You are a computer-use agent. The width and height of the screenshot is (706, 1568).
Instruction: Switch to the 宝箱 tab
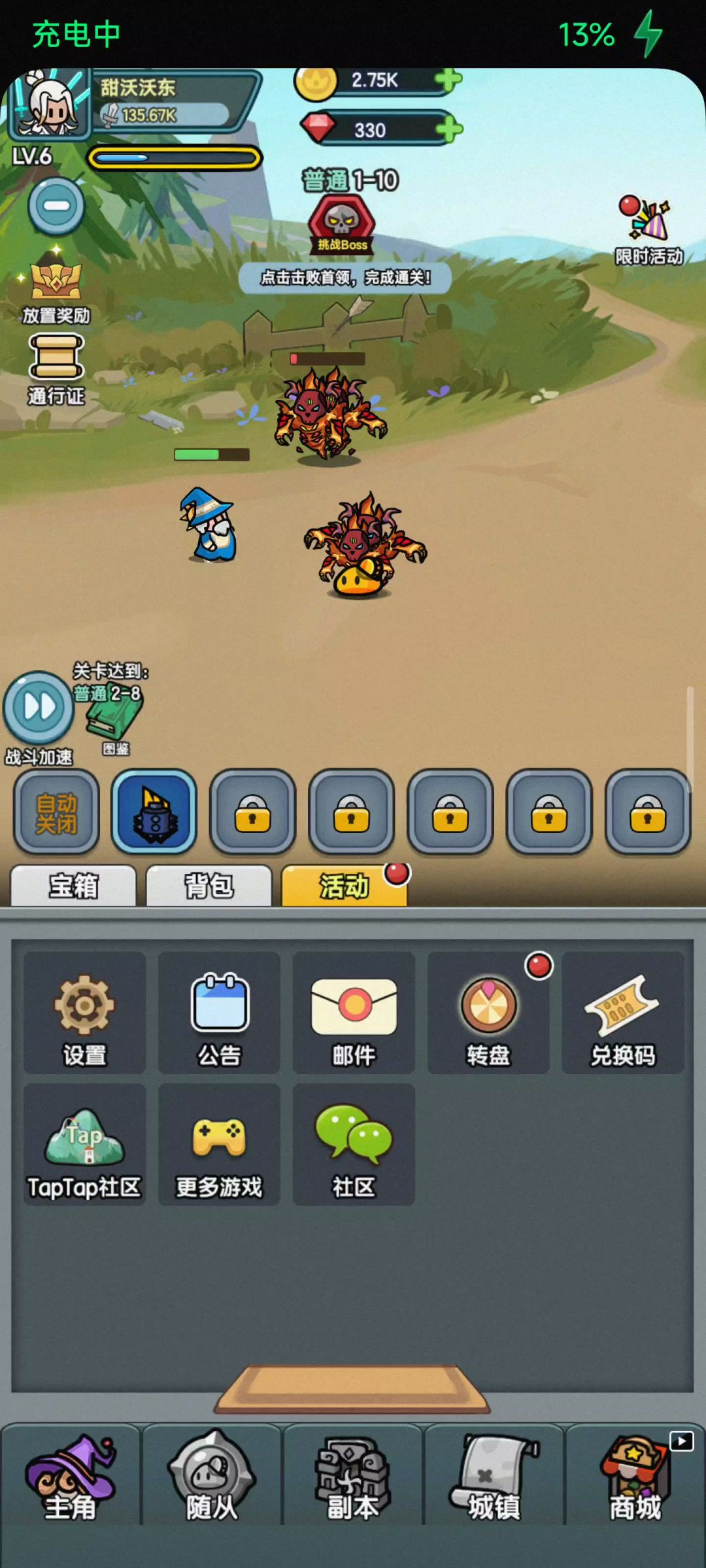click(73, 886)
